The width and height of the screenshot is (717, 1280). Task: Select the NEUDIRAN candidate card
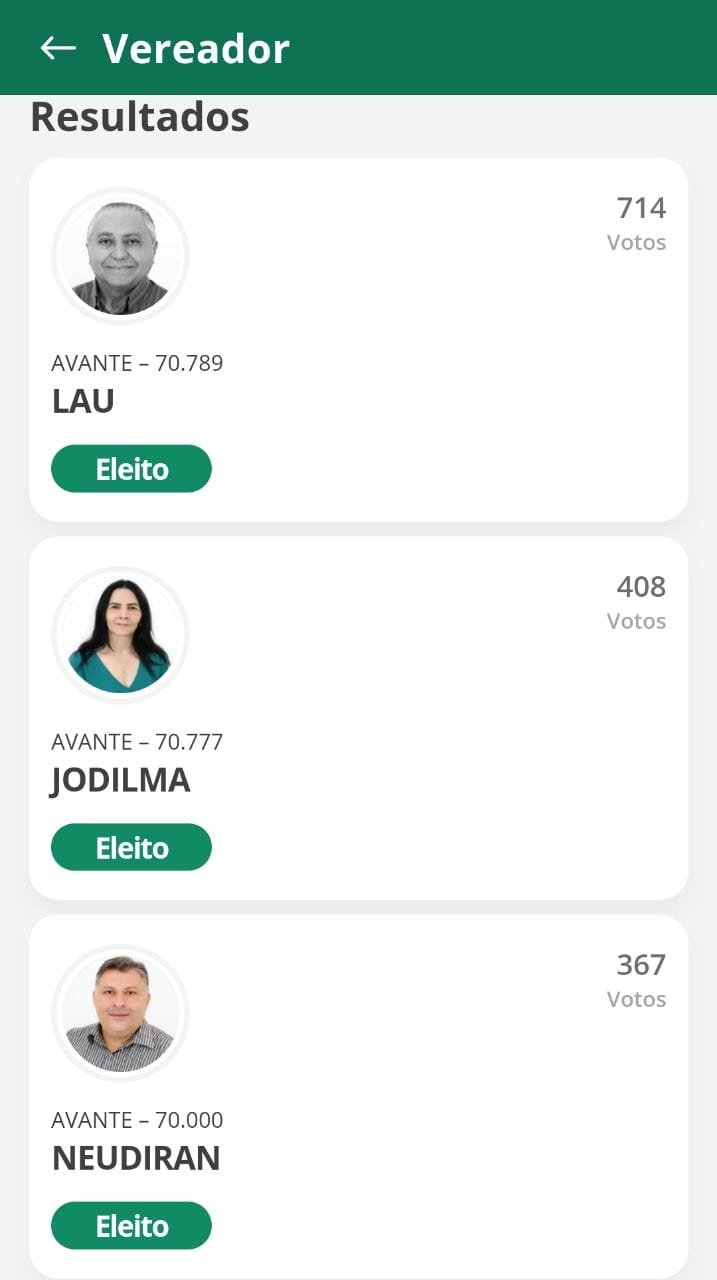tap(358, 1095)
